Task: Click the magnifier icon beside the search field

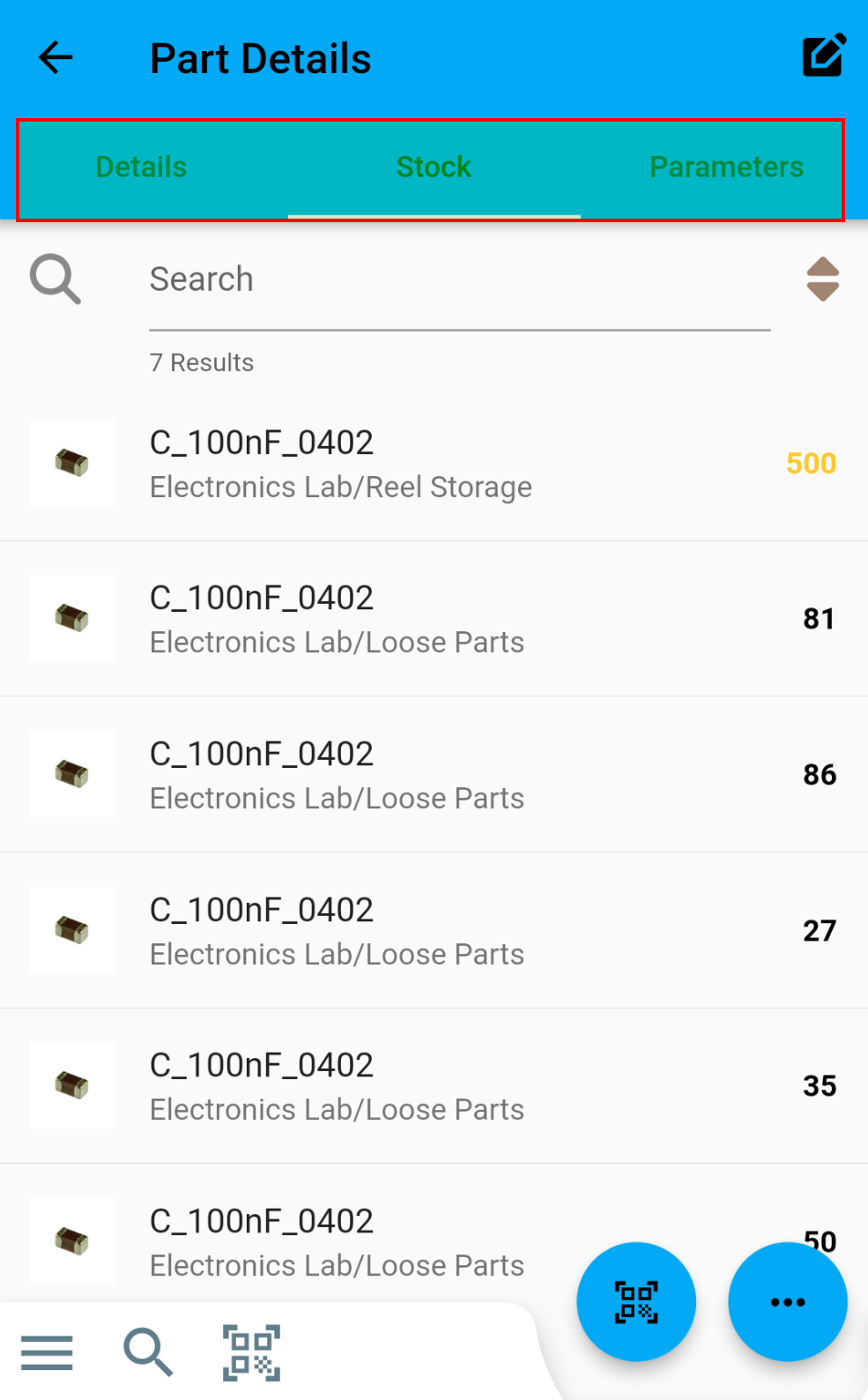Action: [x=55, y=279]
